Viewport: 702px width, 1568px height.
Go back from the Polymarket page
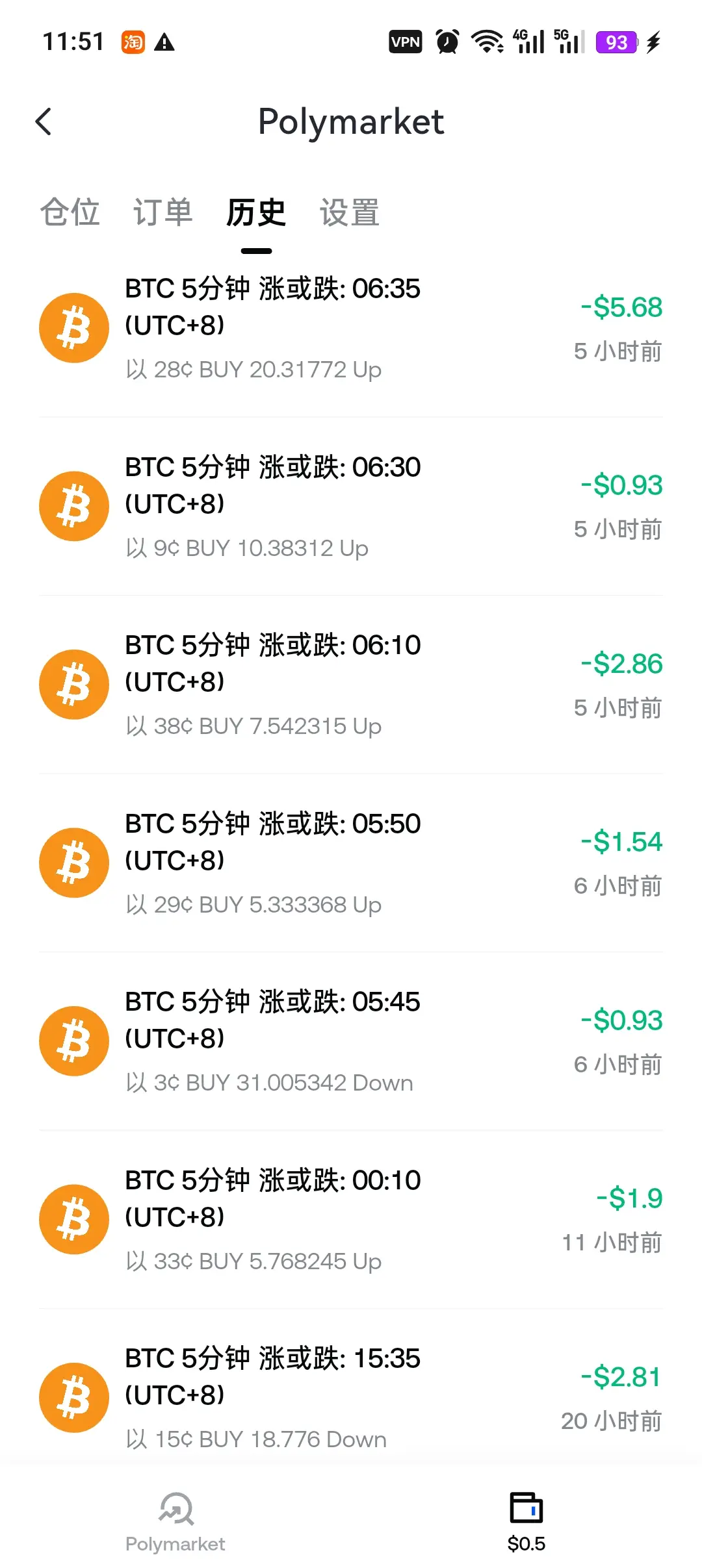coord(44,121)
